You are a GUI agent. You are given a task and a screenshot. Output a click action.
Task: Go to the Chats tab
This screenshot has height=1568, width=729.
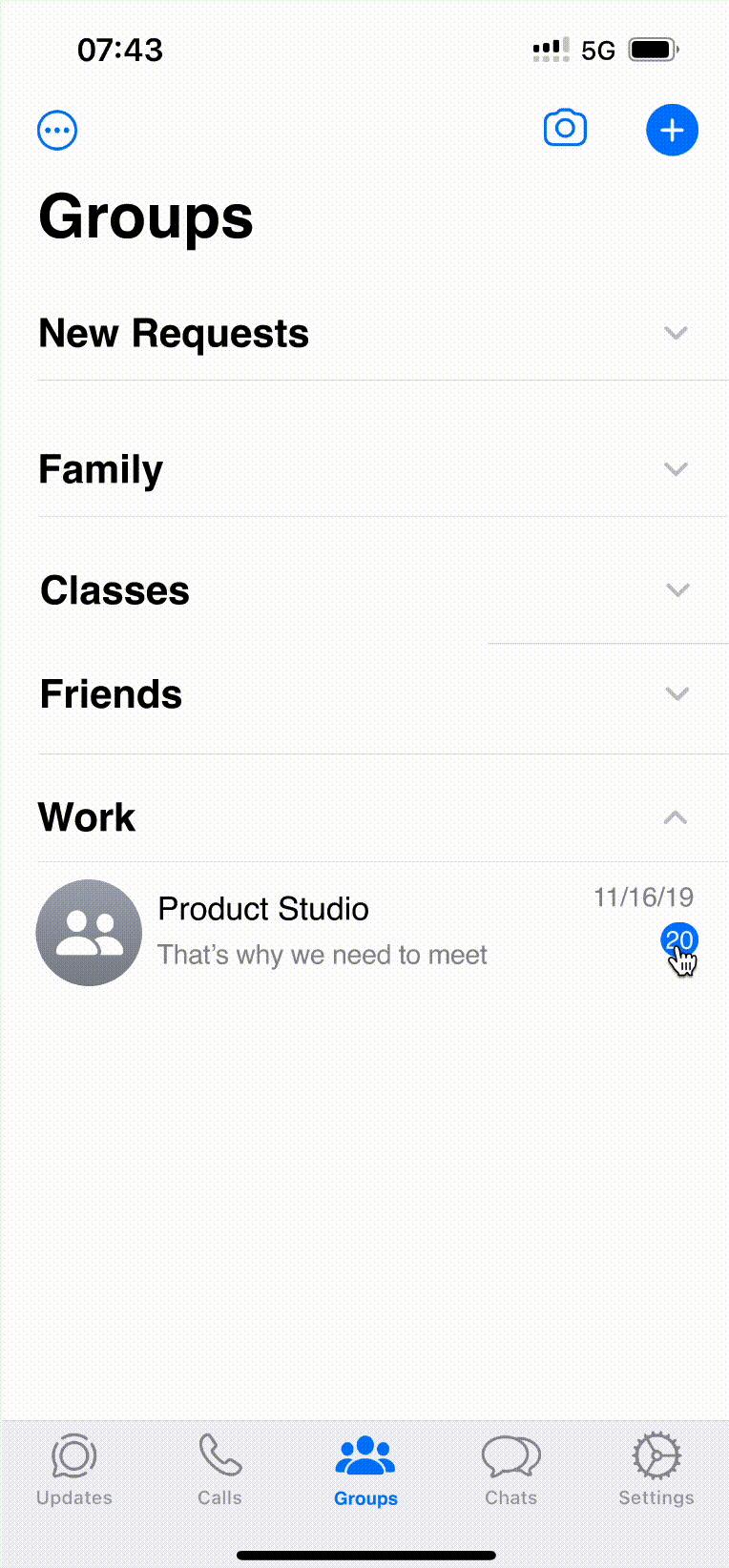[510, 1470]
